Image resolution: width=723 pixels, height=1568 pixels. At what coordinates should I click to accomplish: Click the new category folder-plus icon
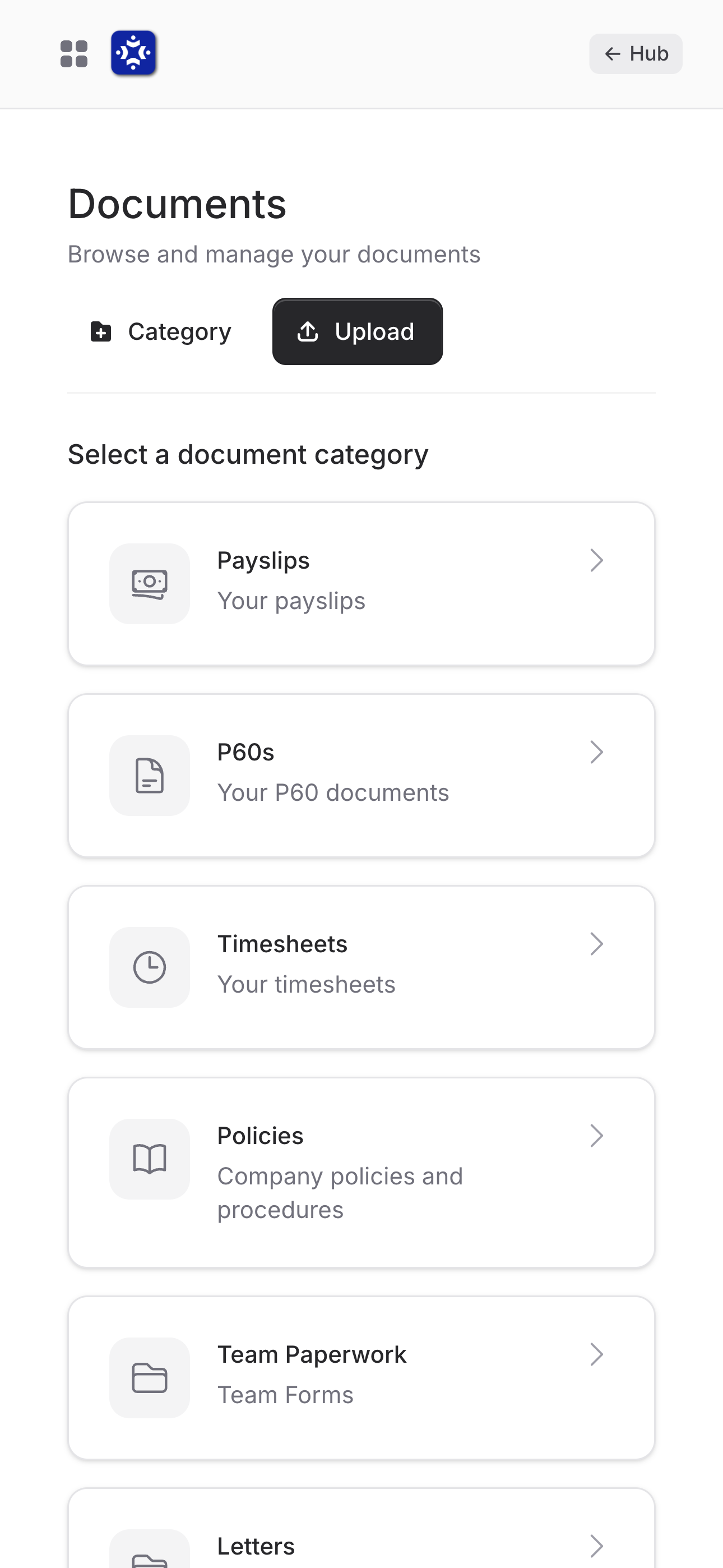click(100, 332)
